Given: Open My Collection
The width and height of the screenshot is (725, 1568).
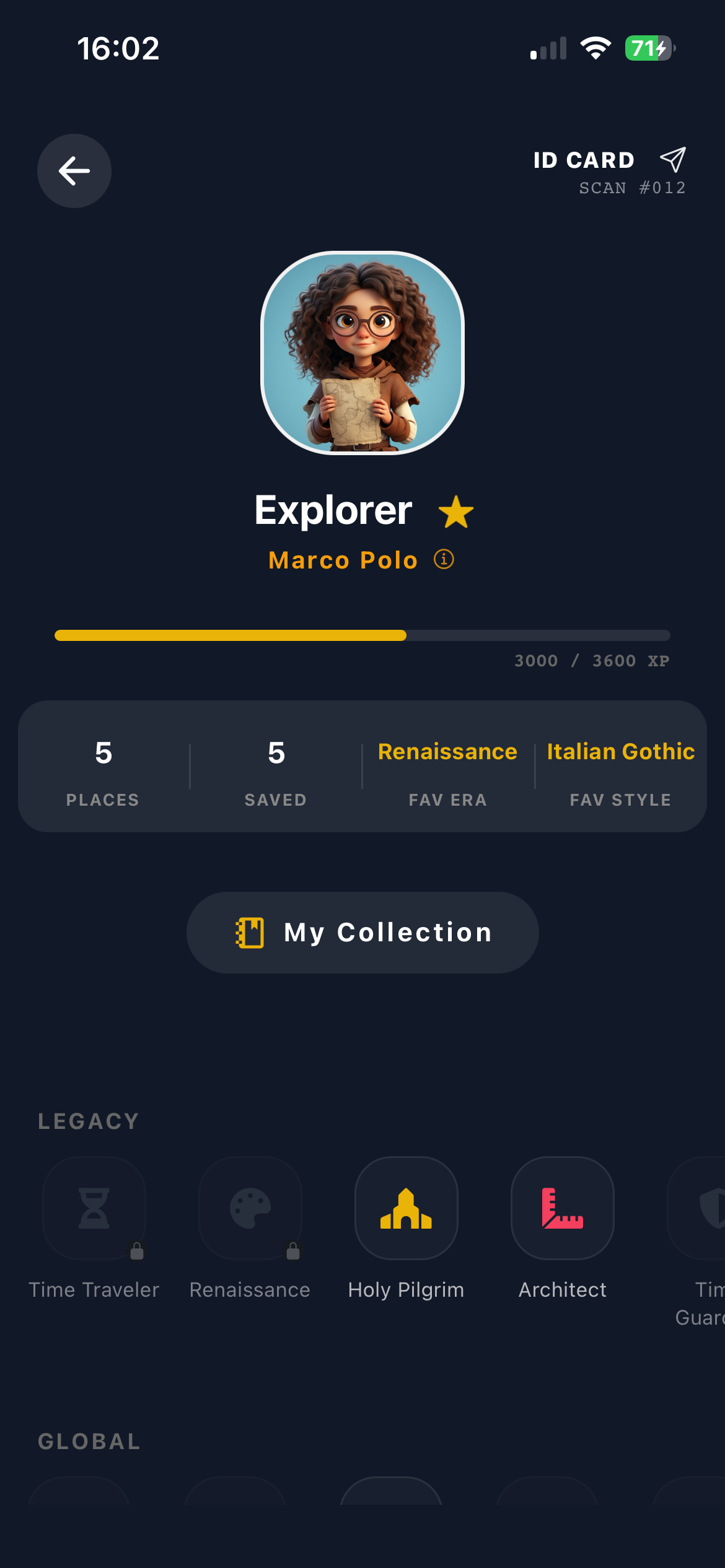Looking at the screenshot, I should click(362, 932).
